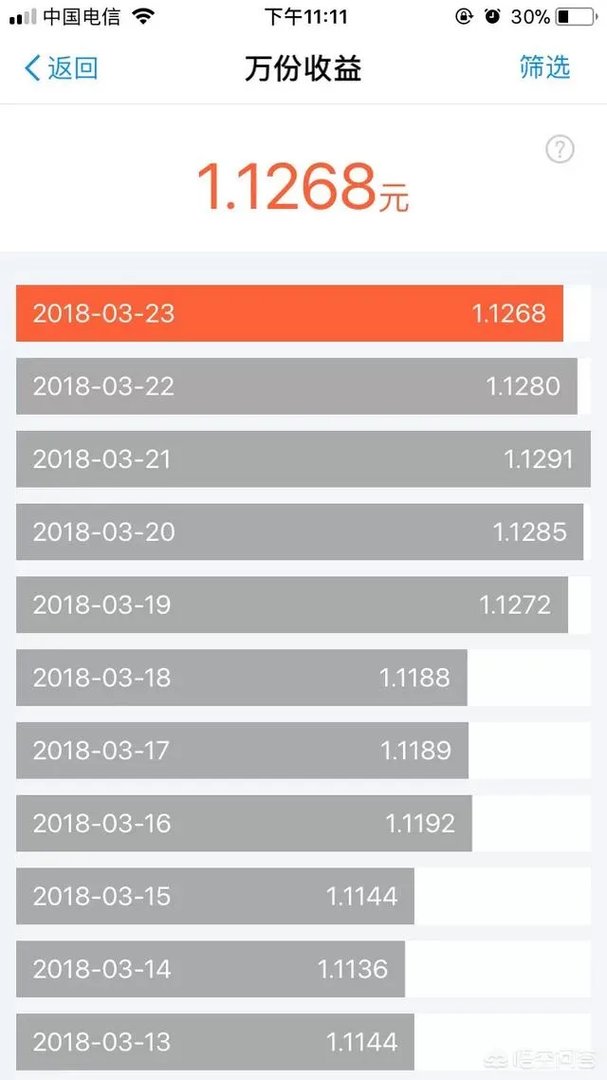Go back using the 返回 button
Image resolution: width=607 pixels, height=1080 pixels.
click(x=61, y=68)
